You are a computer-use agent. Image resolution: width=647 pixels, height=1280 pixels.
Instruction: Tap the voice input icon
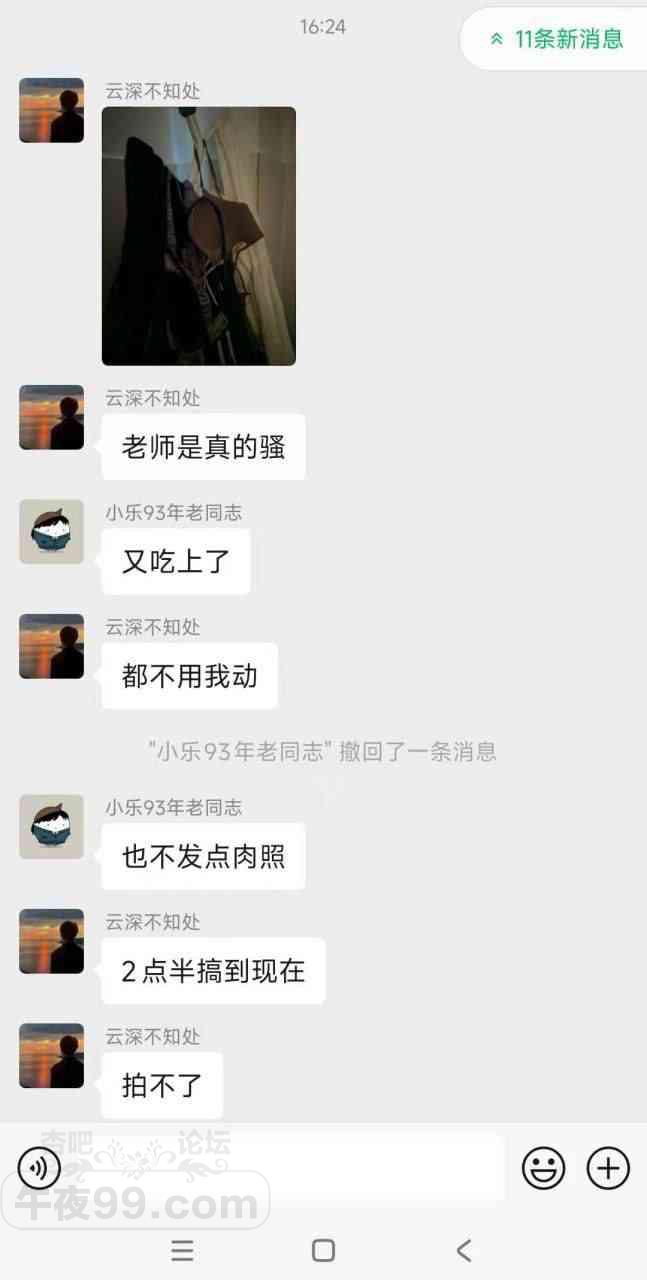(x=40, y=1167)
